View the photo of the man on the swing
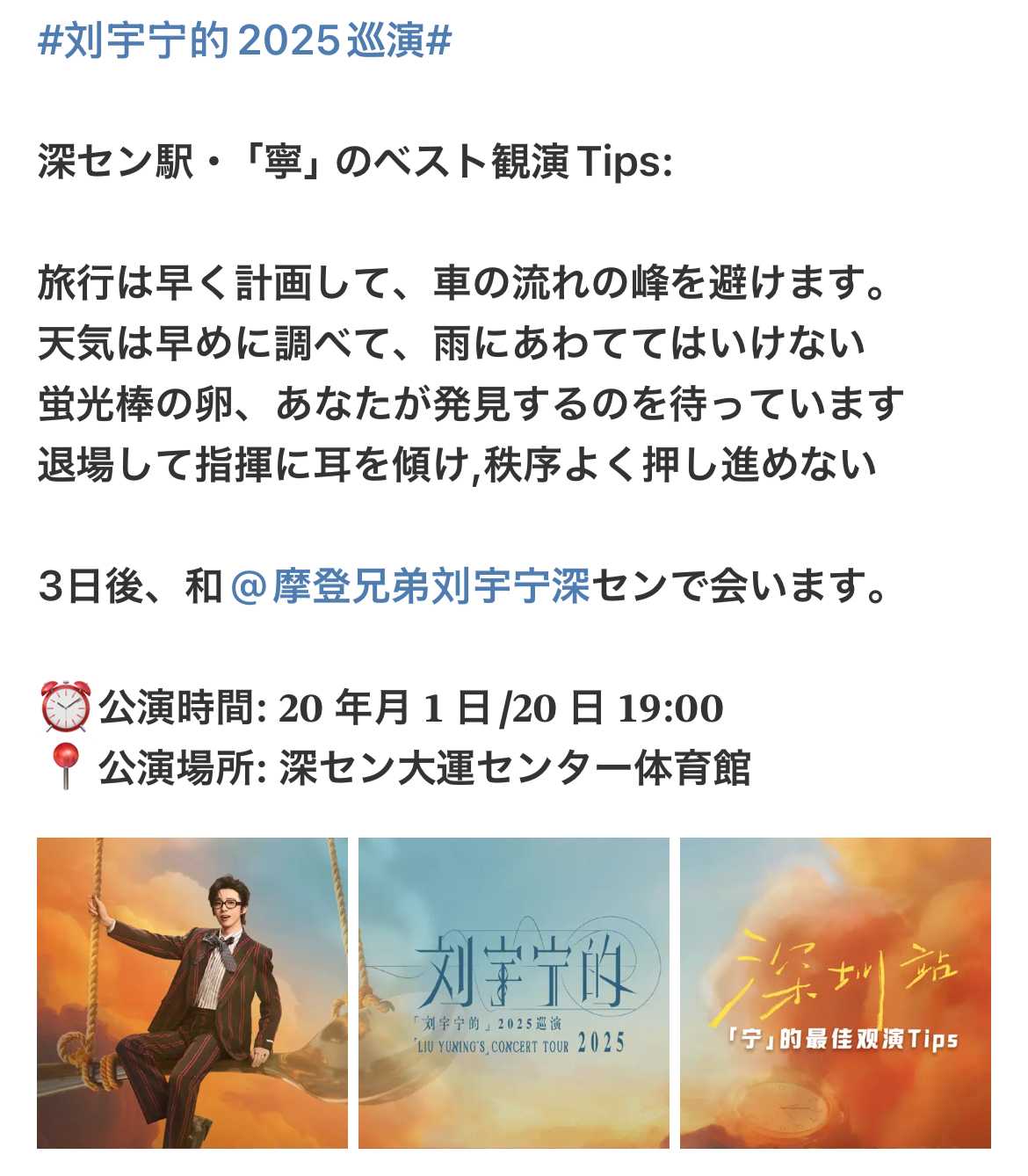Screen dimensions: 1028x1176 click(192, 992)
